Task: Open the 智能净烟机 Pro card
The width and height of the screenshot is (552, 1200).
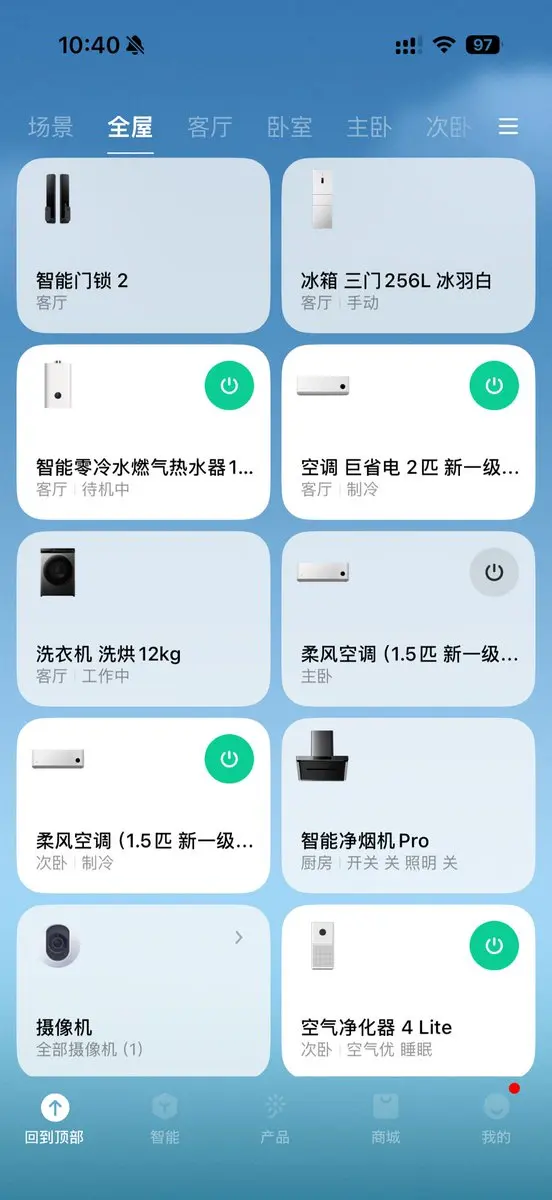Action: pos(408,806)
